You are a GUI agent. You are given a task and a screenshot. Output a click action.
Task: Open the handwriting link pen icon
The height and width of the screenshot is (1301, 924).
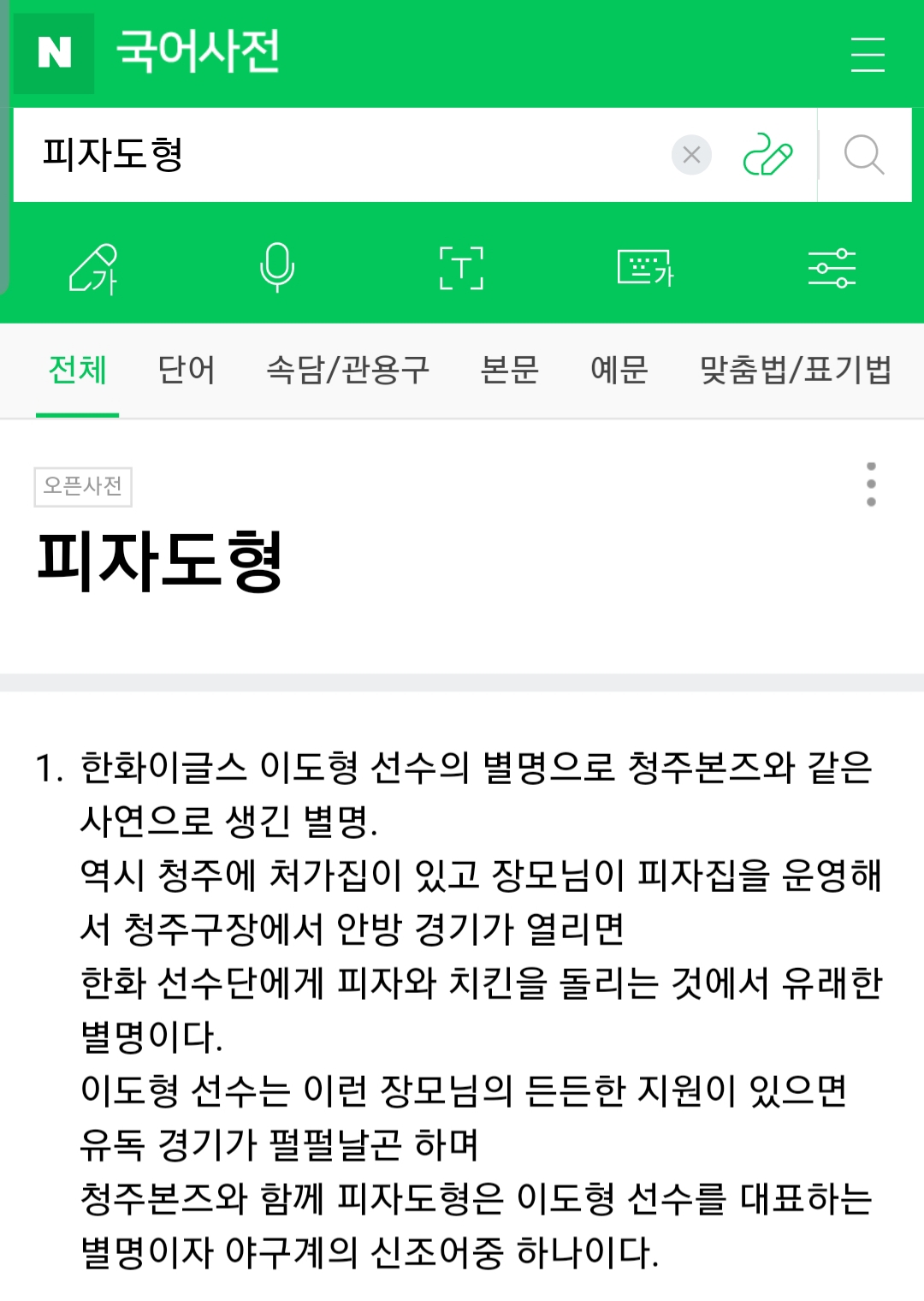coord(767,155)
